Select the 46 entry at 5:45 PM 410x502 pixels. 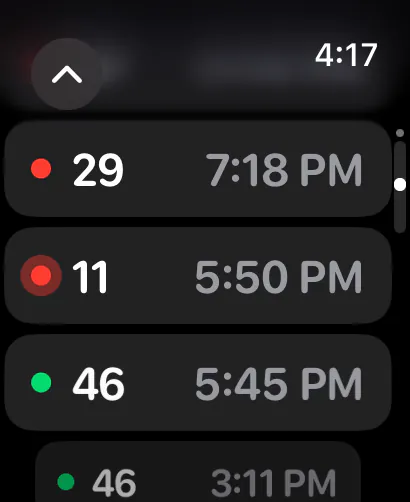coord(198,382)
